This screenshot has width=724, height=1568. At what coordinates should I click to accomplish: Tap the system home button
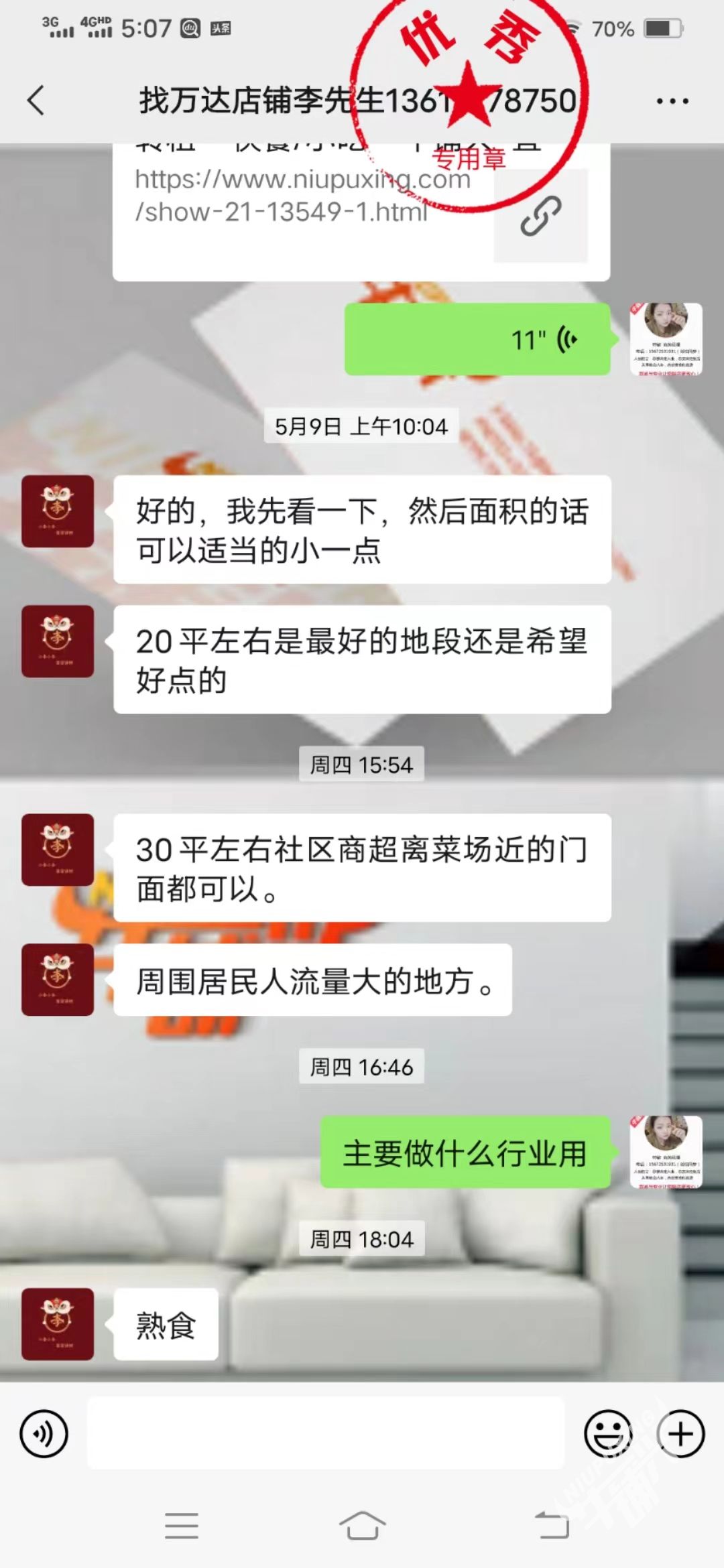[362, 1526]
